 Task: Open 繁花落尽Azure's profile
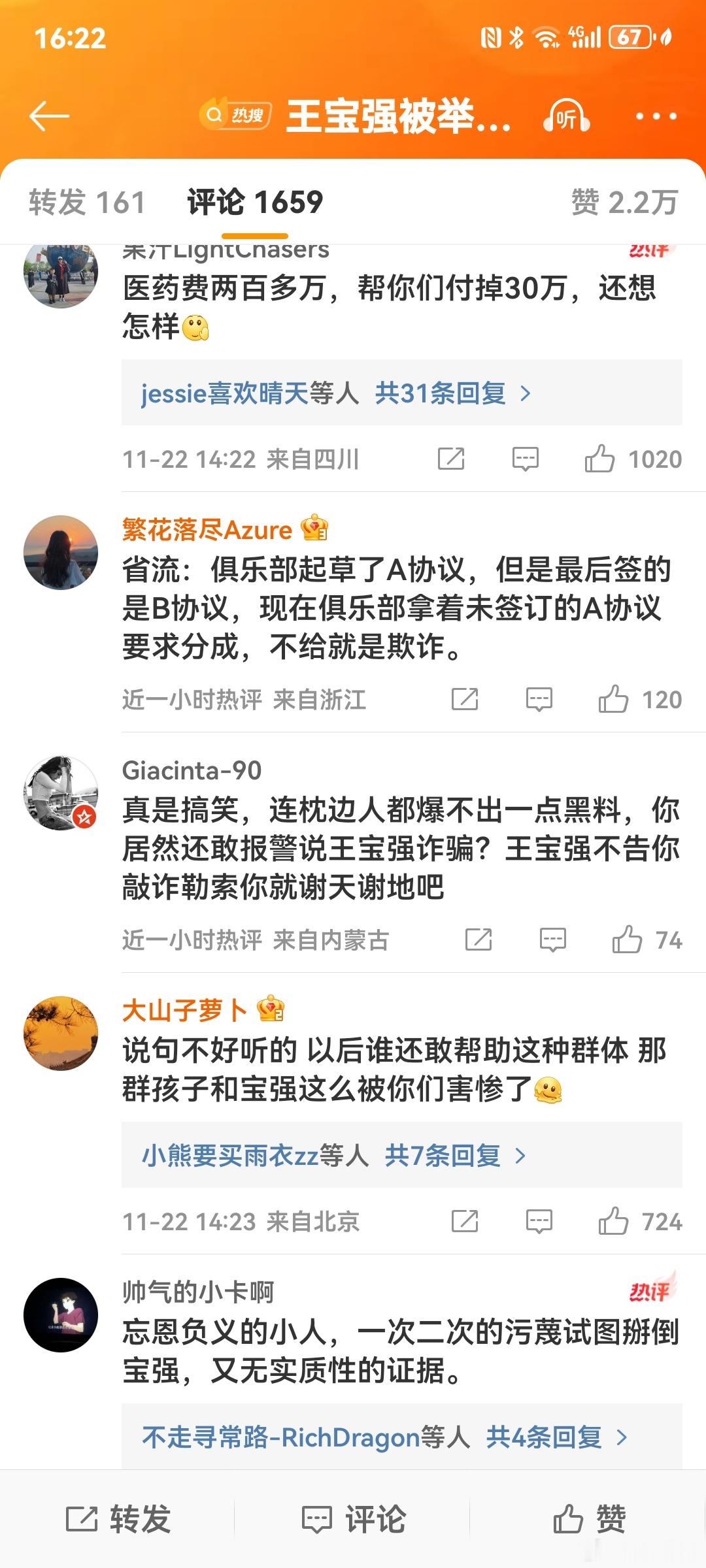(207, 530)
